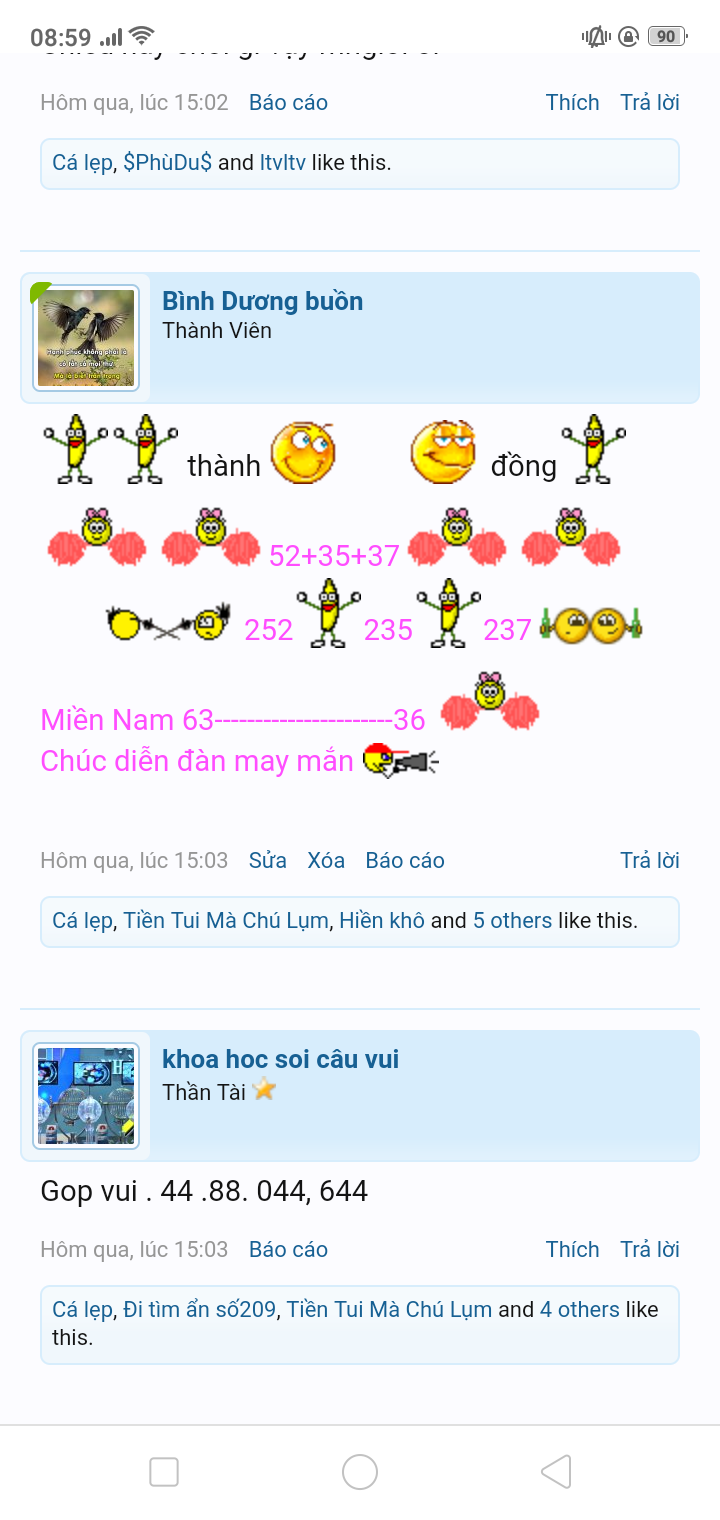Tap Sửa to edit the 15:03 post
Image resolution: width=720 pixels, height=1520 pixels.
pos(267,860)
